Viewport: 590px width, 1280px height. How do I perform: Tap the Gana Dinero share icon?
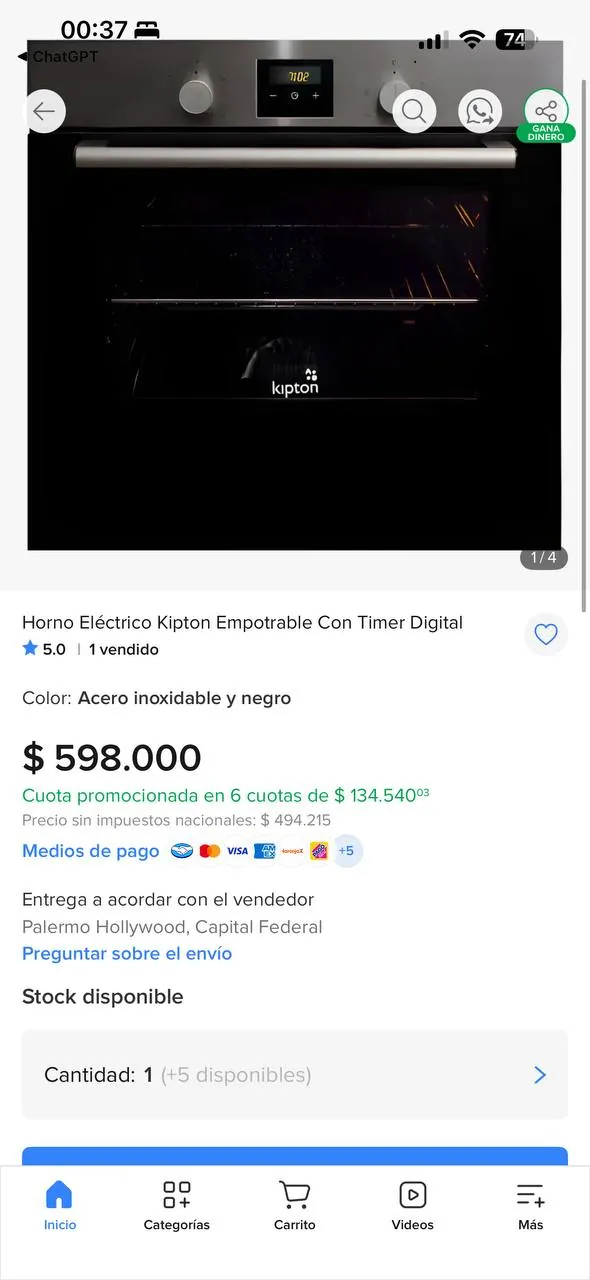point(546,115)
